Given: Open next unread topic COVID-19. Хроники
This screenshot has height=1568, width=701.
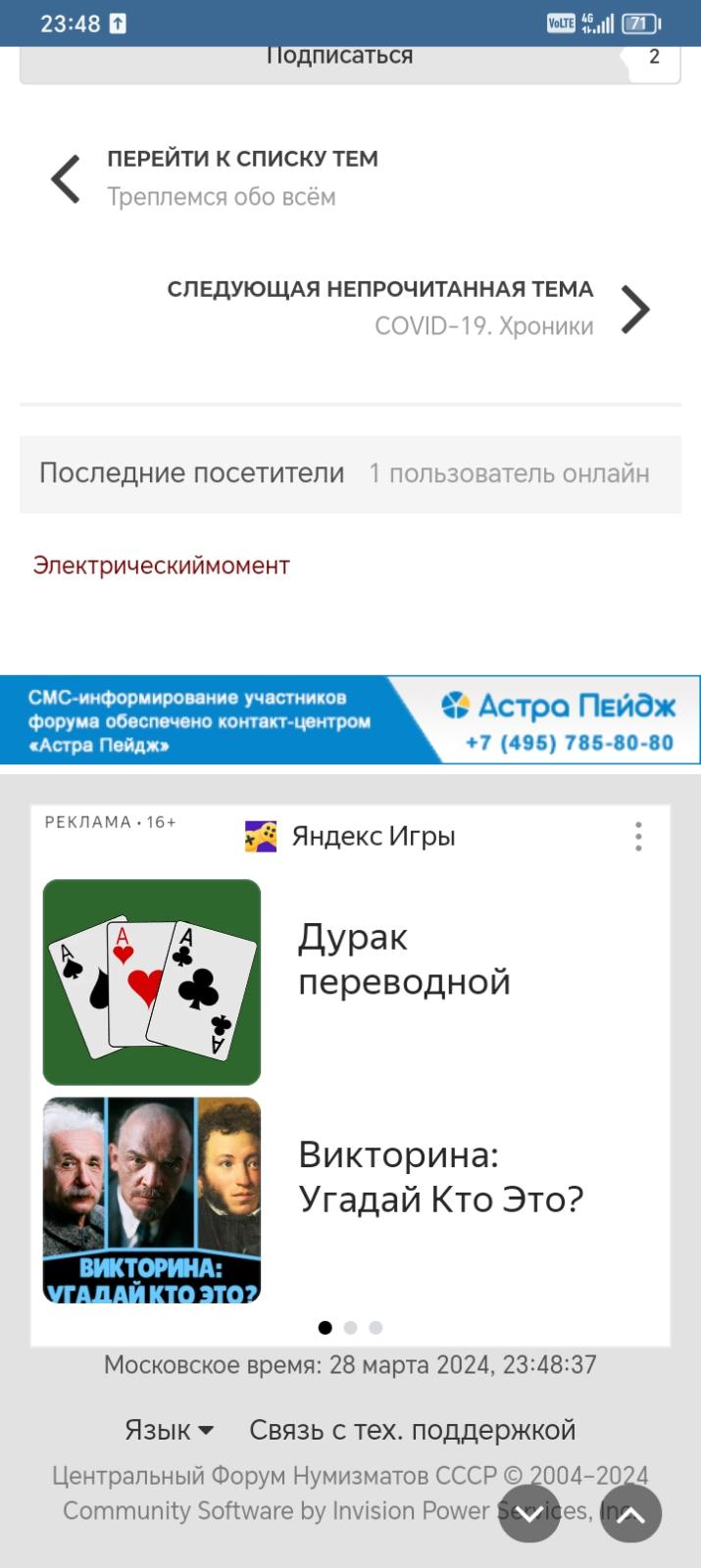Looking at the screenshot, I should pyautogui.click(x=410, y=308).
